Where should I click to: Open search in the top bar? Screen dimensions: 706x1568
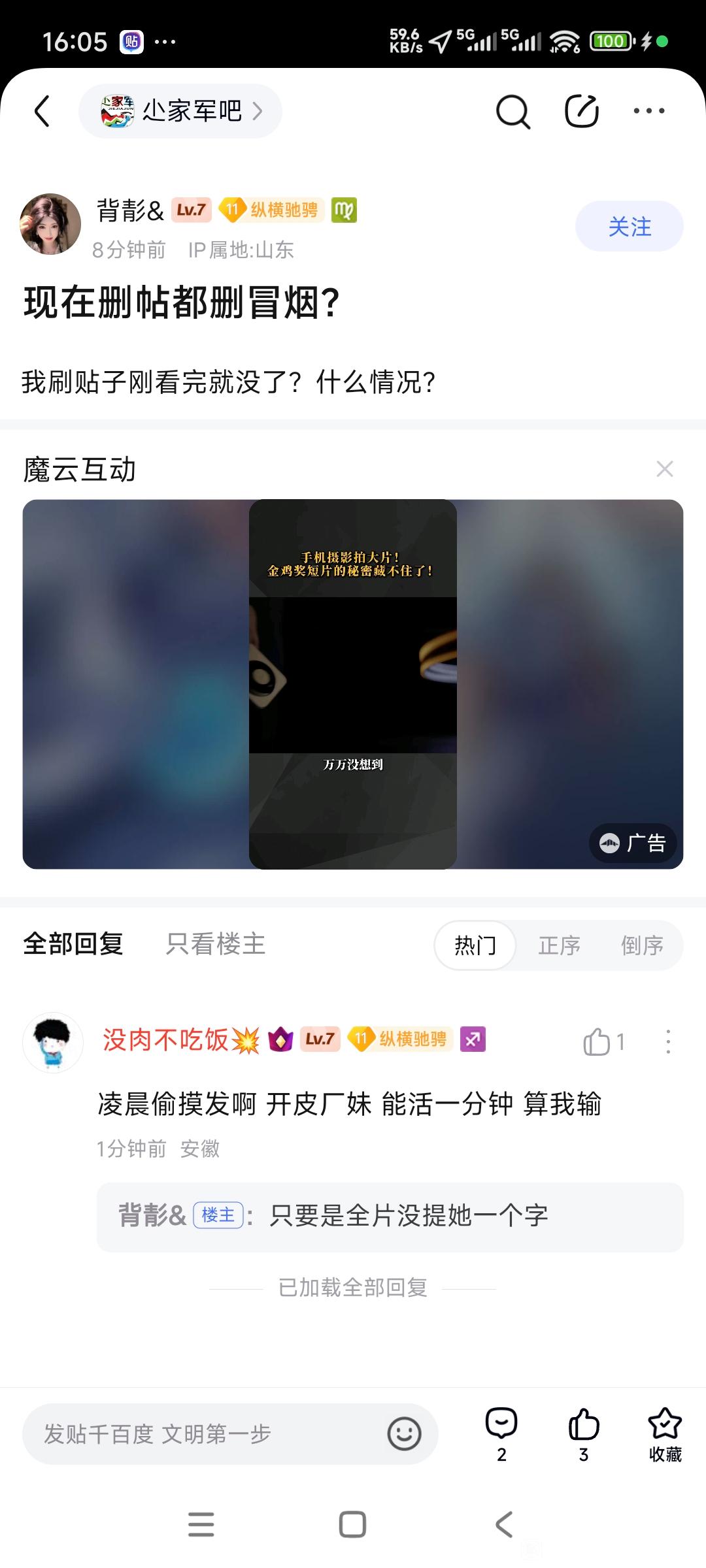click(x=513, y=111)
